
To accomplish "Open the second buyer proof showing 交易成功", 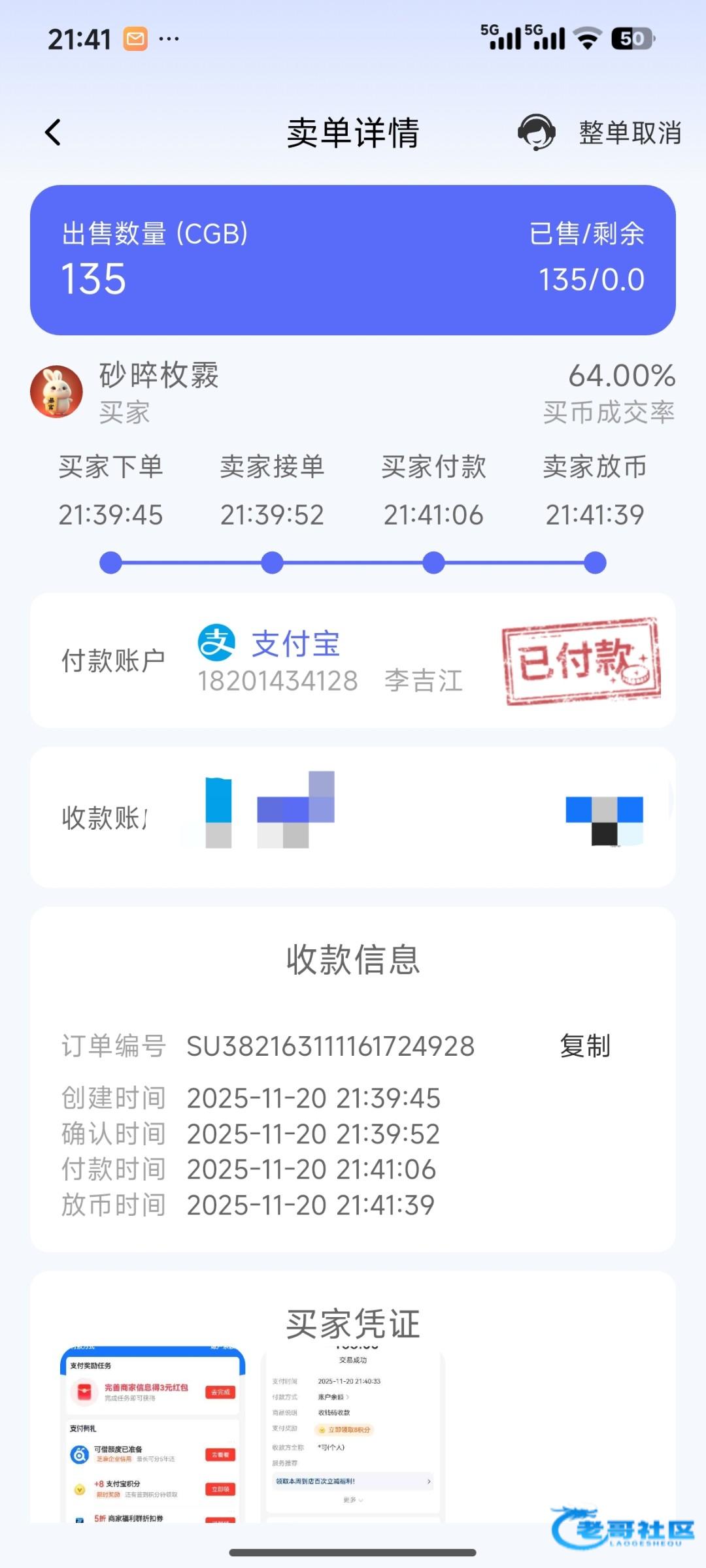I will tap(353, 1434).
